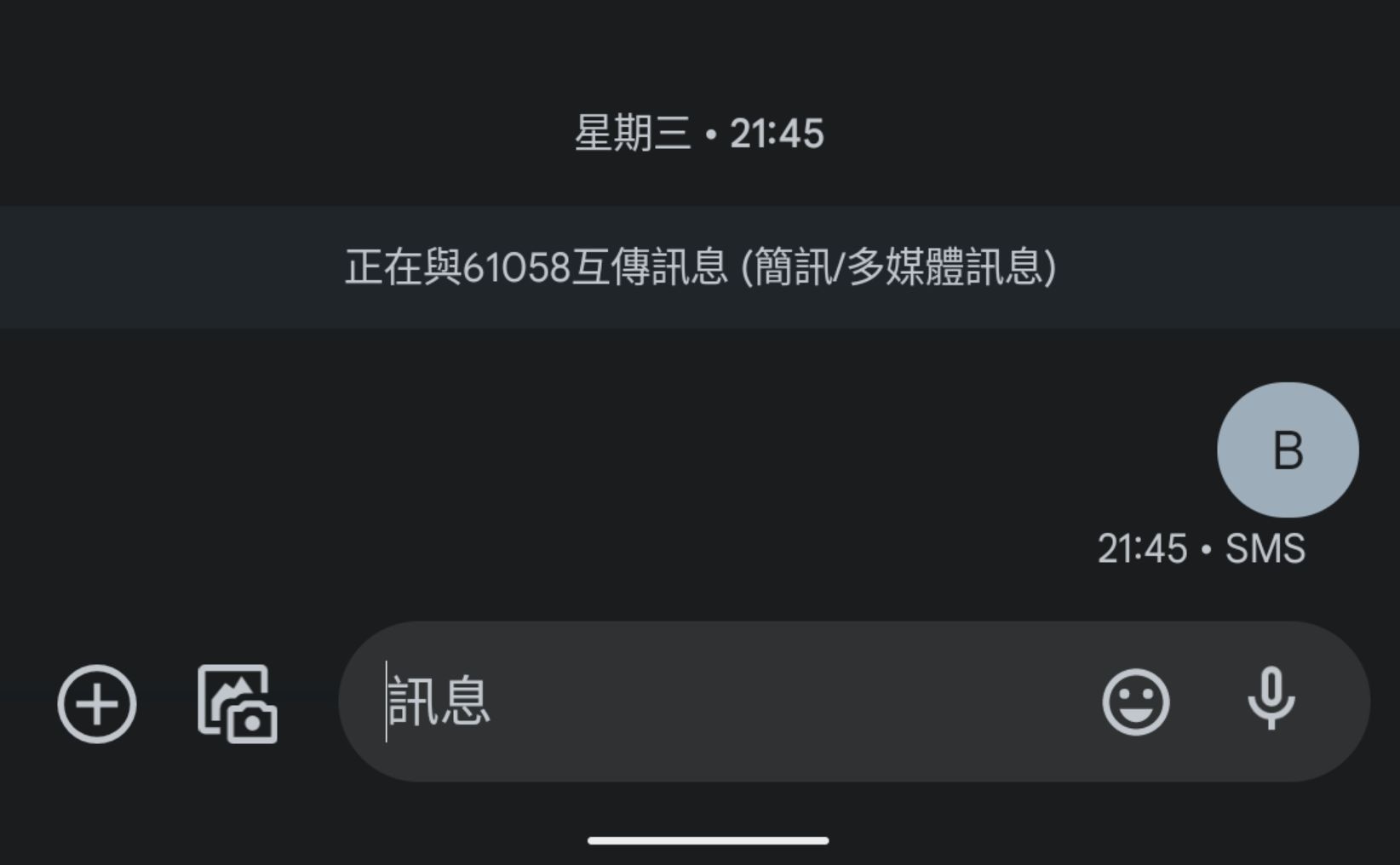Tap the sent message bubble "B"

[x=1288, y=450]
